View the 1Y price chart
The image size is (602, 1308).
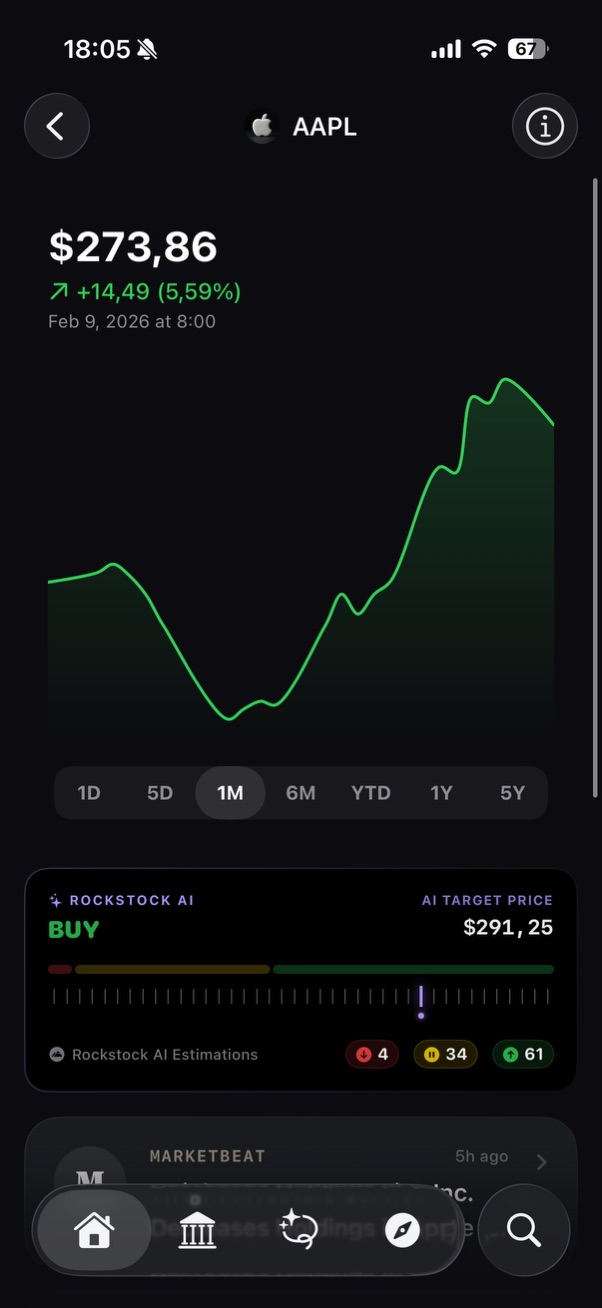click(441, 793)
